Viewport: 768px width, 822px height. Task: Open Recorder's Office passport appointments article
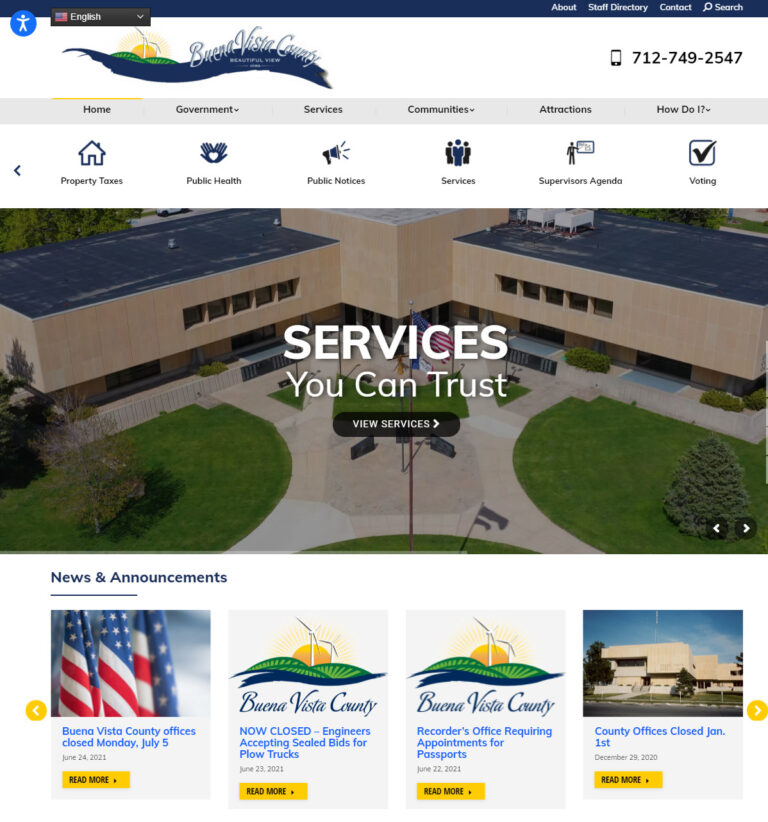tap(484, 742)
